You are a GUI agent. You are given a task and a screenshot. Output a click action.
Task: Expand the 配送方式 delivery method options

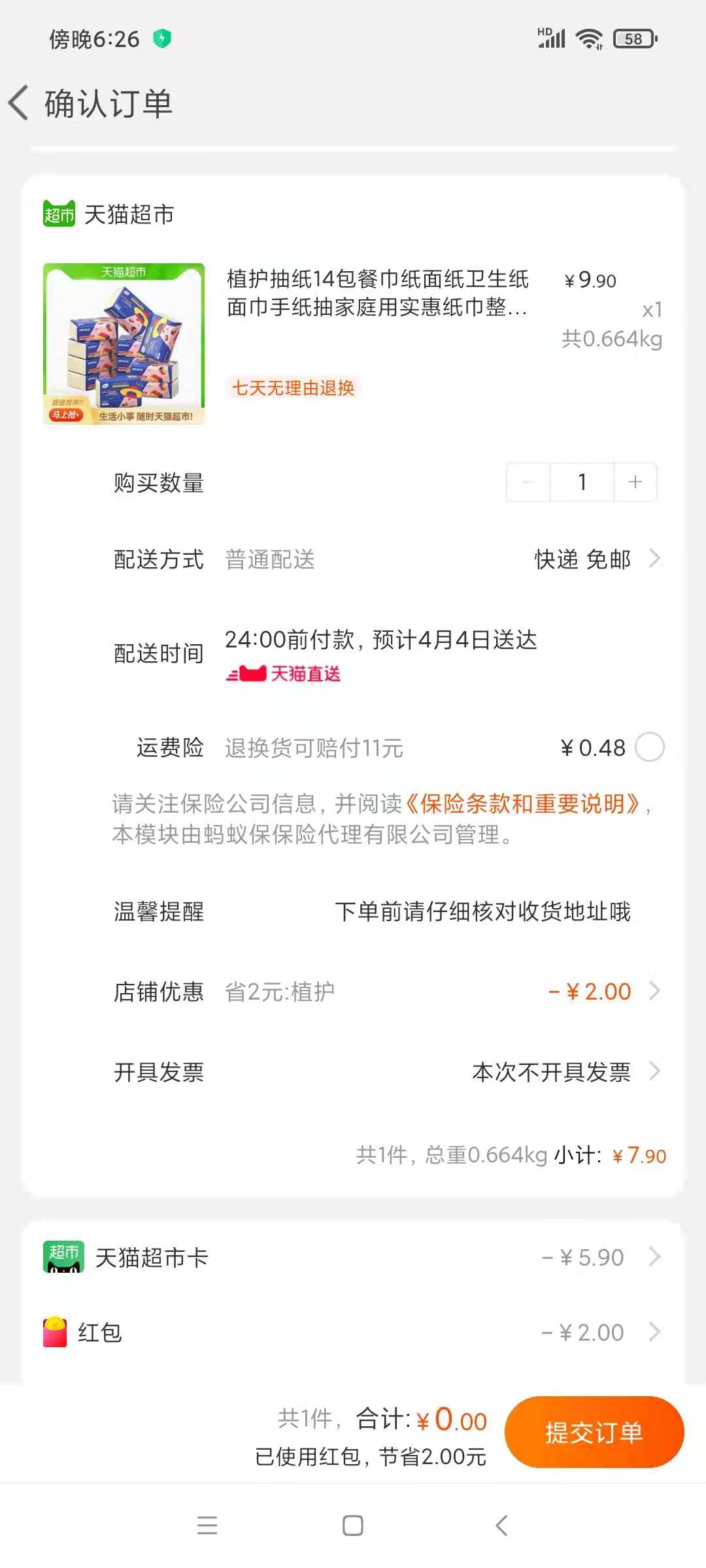(x=656, y=559)
